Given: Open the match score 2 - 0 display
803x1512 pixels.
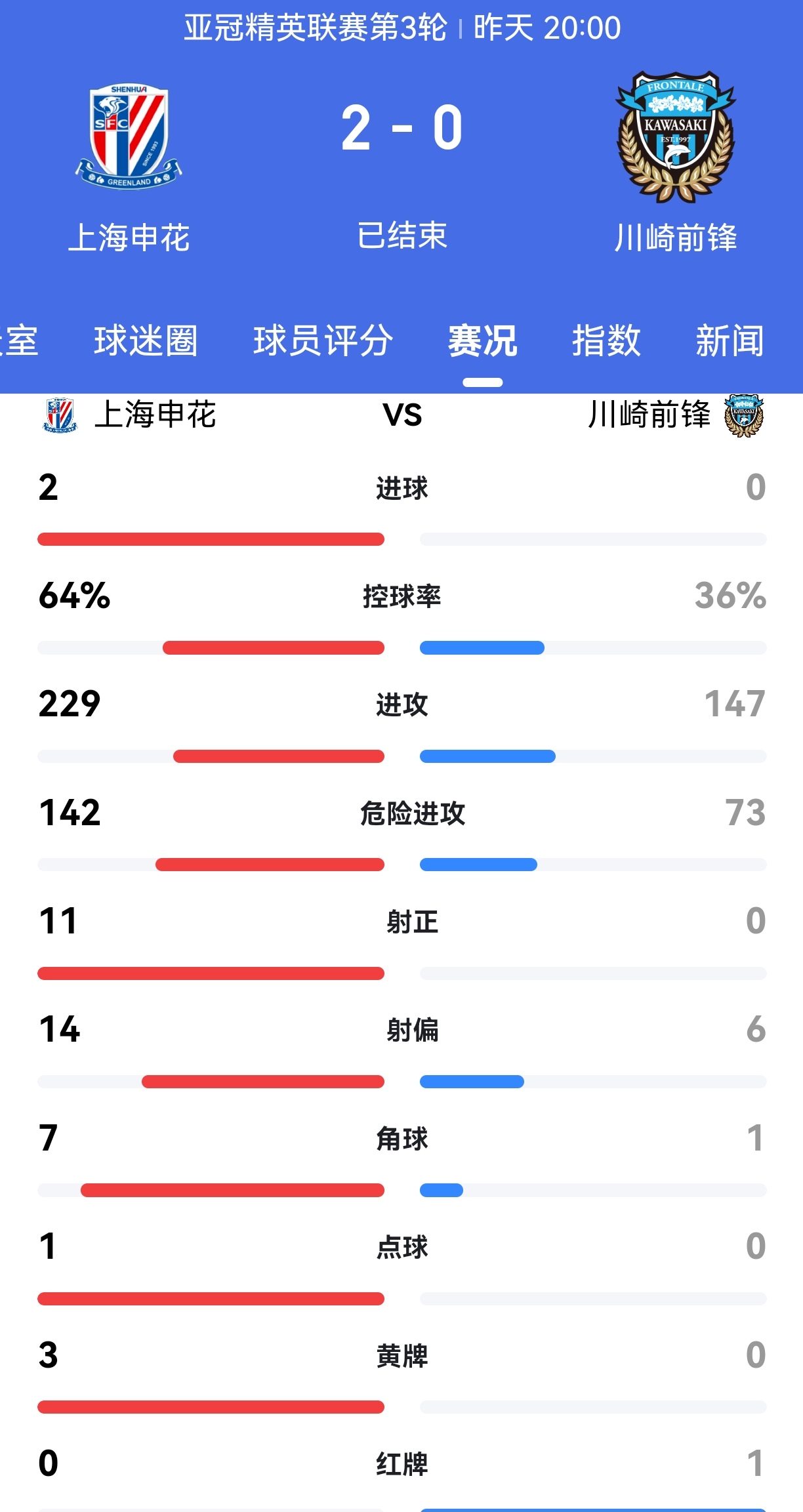Looking at the screenshot, I should pos(401,128).
